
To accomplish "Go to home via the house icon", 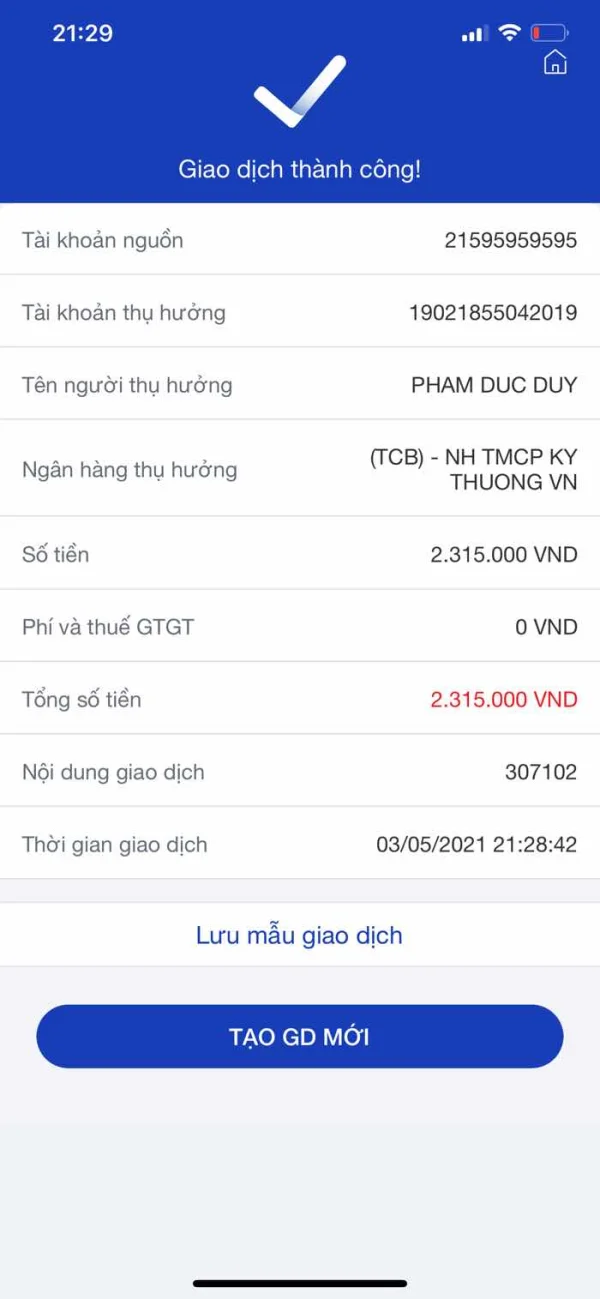I will click(x=555, y=63).
